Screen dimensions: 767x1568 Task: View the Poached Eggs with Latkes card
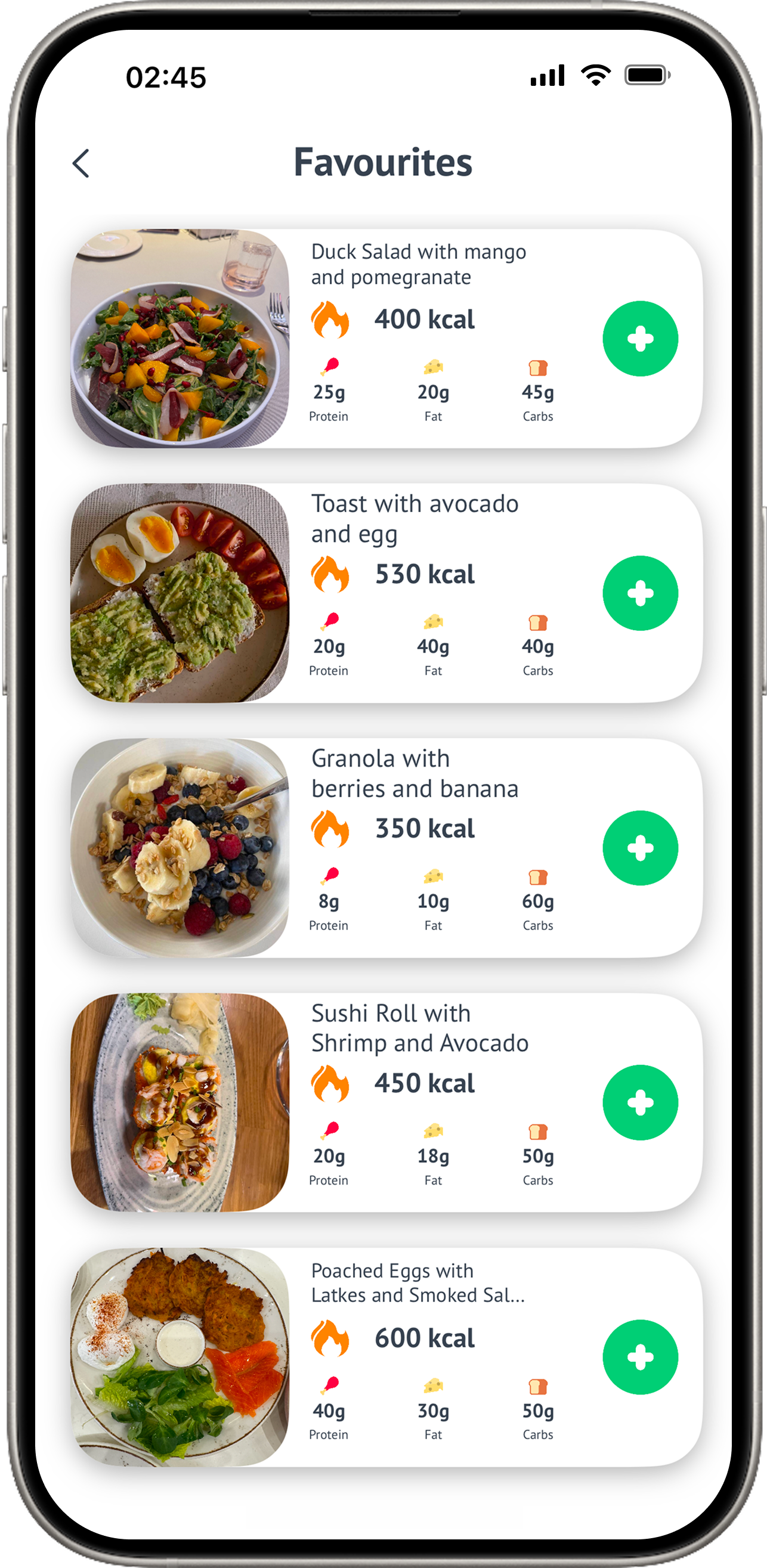(386, 1357)
